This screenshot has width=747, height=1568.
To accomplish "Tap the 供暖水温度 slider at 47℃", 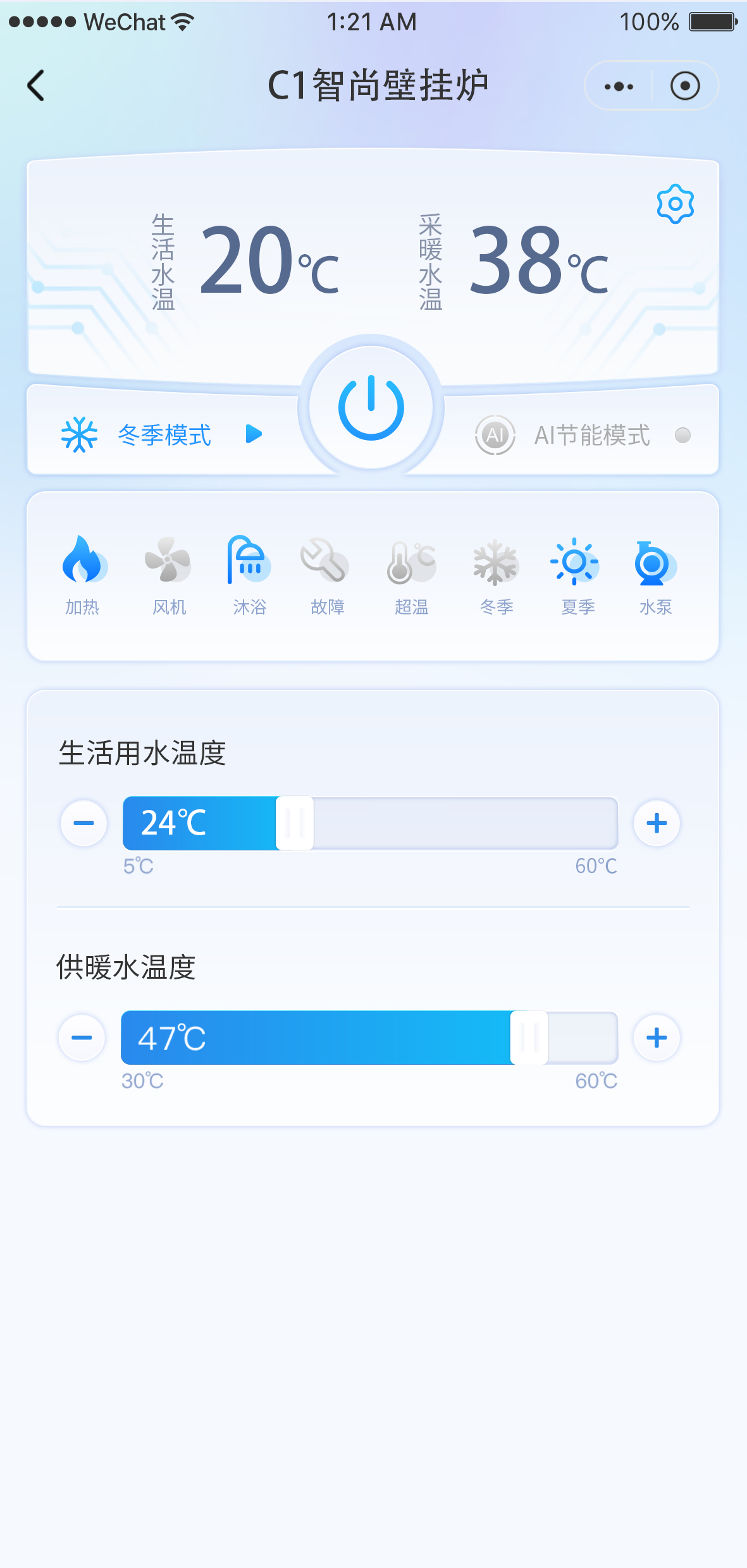I will (529, 1038).
